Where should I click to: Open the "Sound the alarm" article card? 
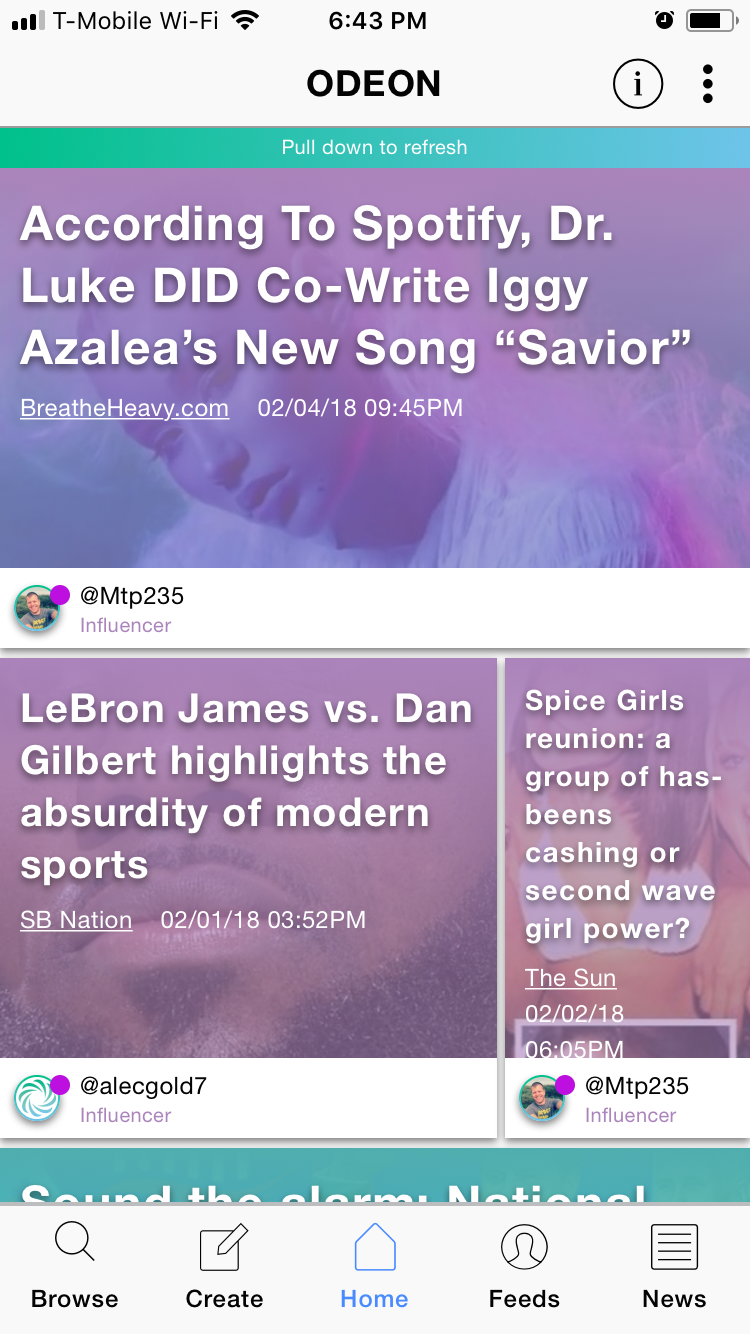pyautogui.click(x=375, y=1178)
